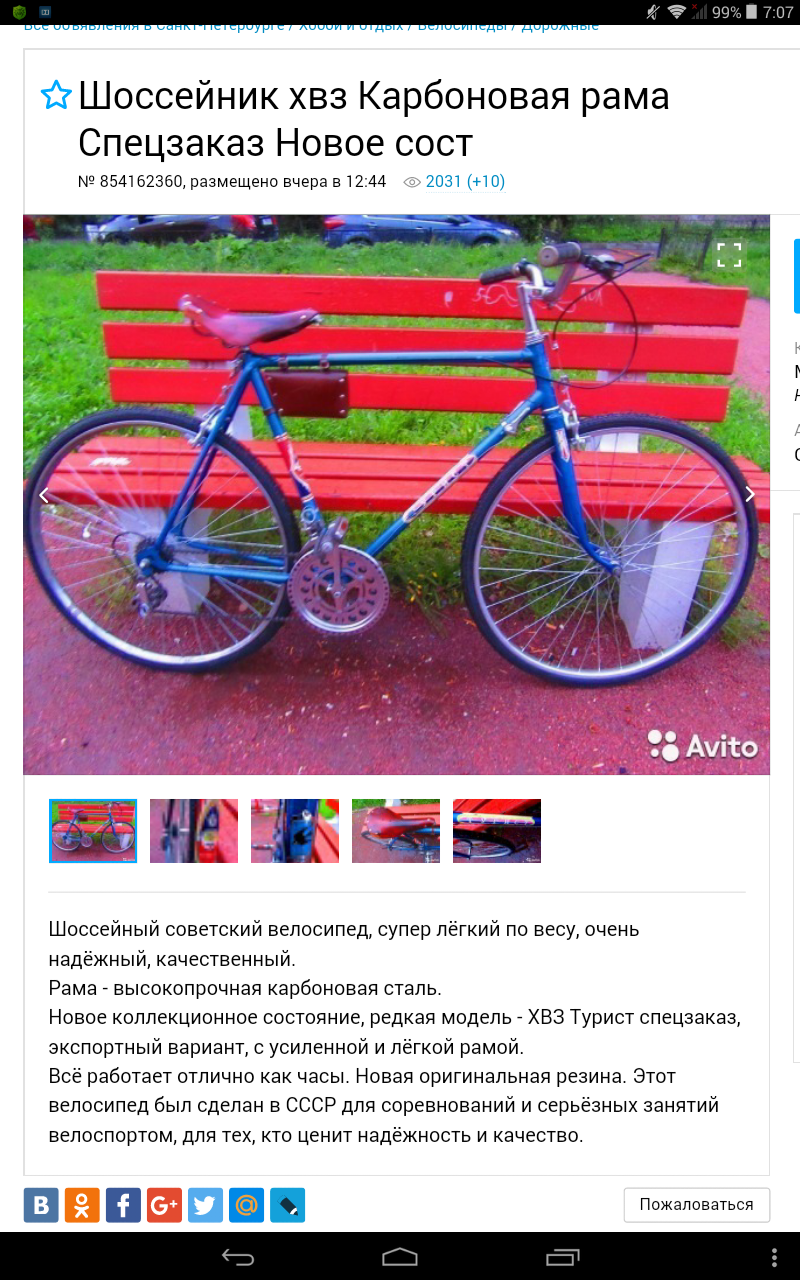The width and height of the screenshot is (800, 1280).
Task: Open the photo in fullscreen mode
Action: (729, 255)
